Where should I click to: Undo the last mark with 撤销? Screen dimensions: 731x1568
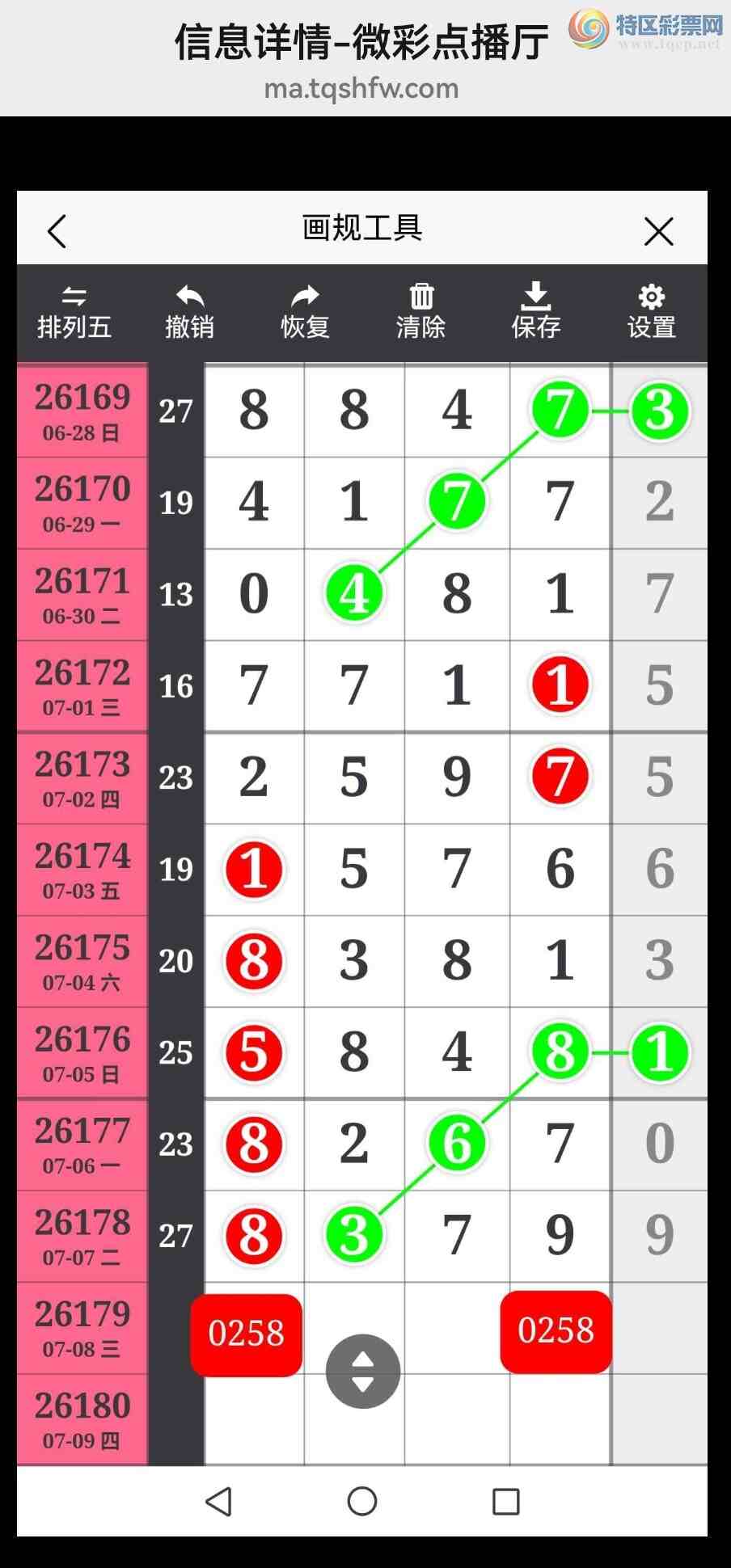pyautogui.click(x=189, y=313)
